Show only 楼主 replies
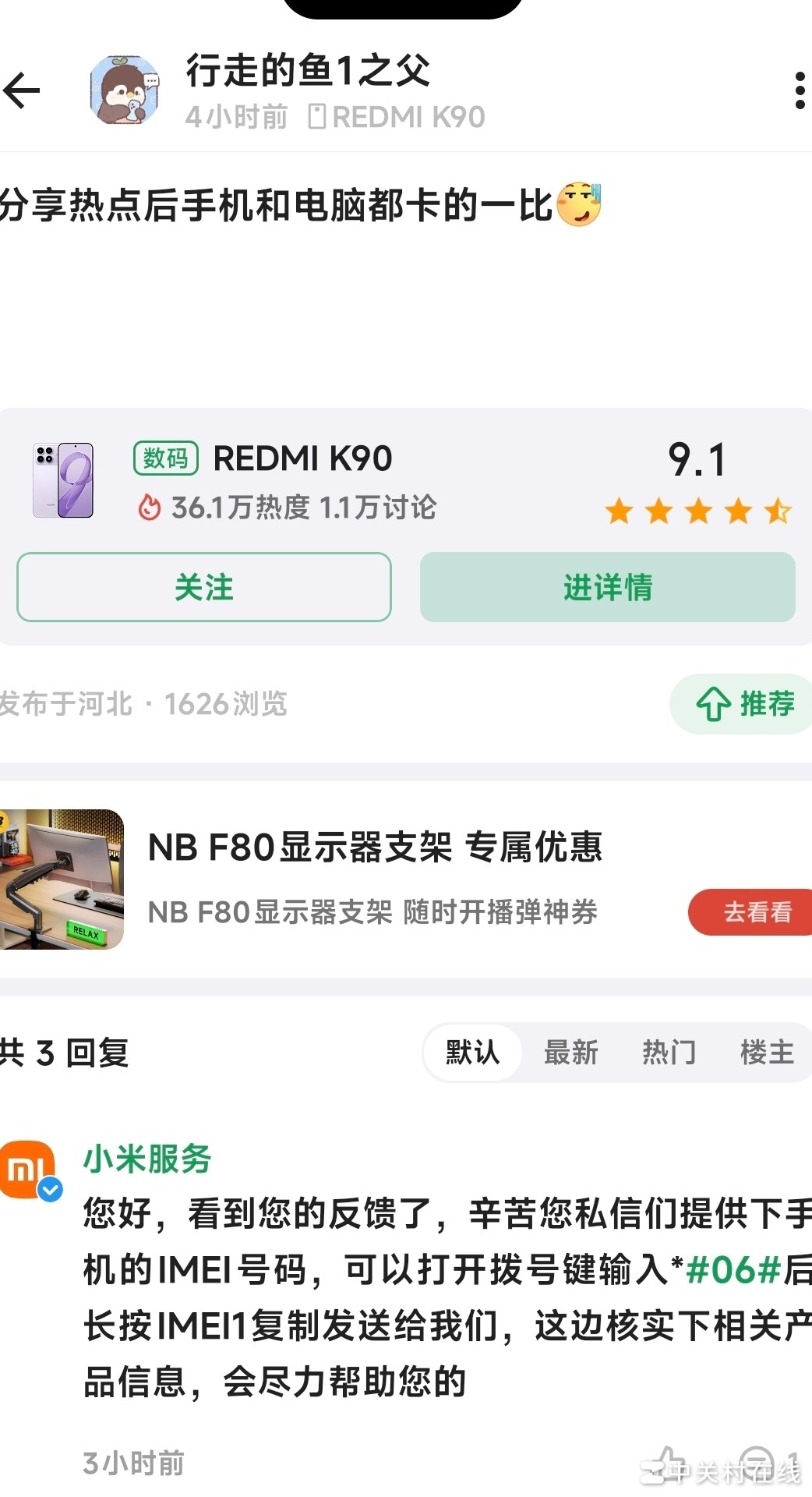 767,1053
